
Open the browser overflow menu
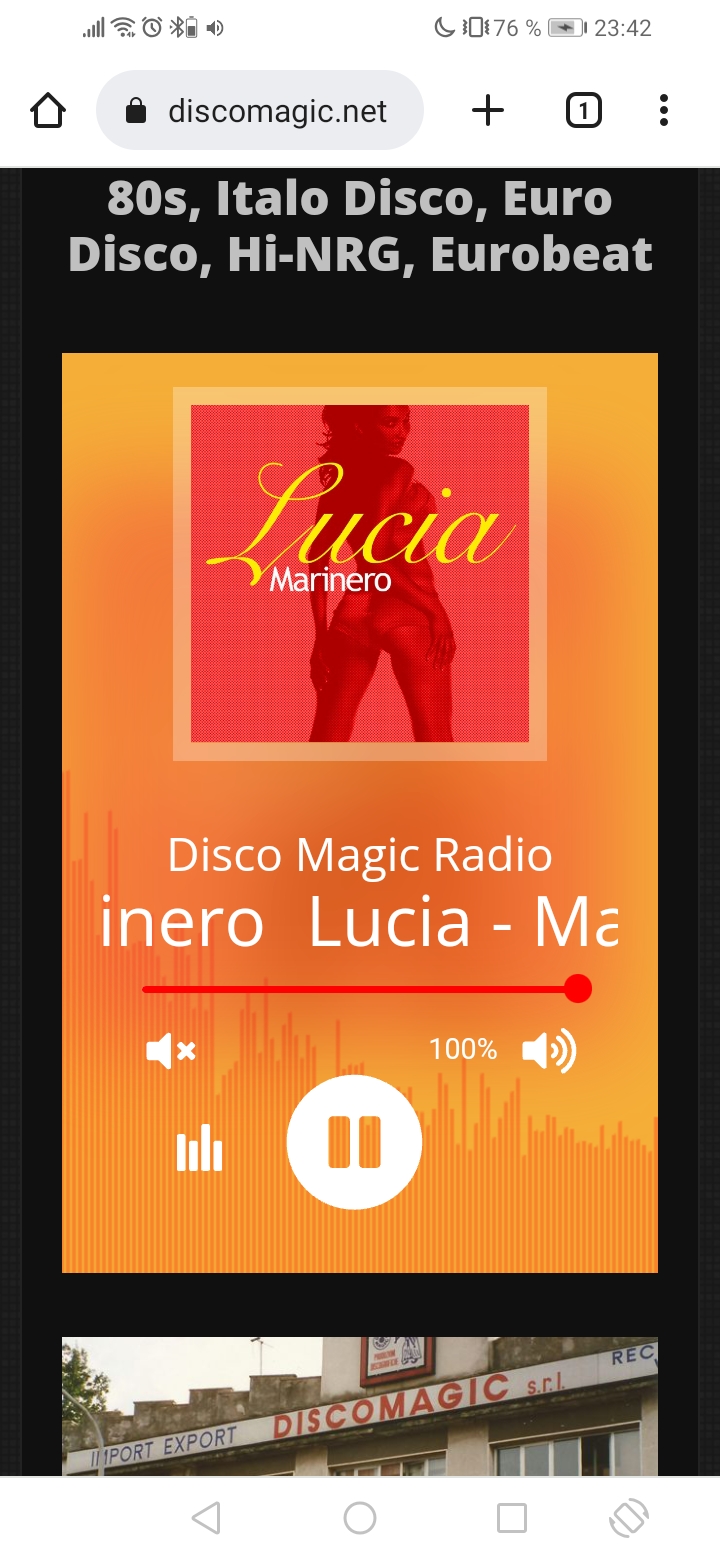(x=664, y=111)
